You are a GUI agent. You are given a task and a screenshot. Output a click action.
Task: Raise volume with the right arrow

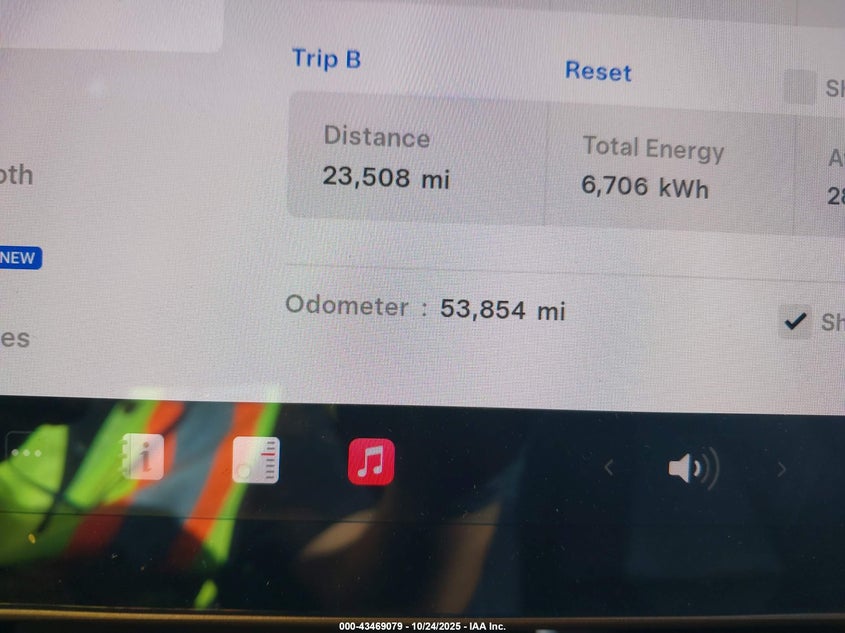tap(782, 469)
